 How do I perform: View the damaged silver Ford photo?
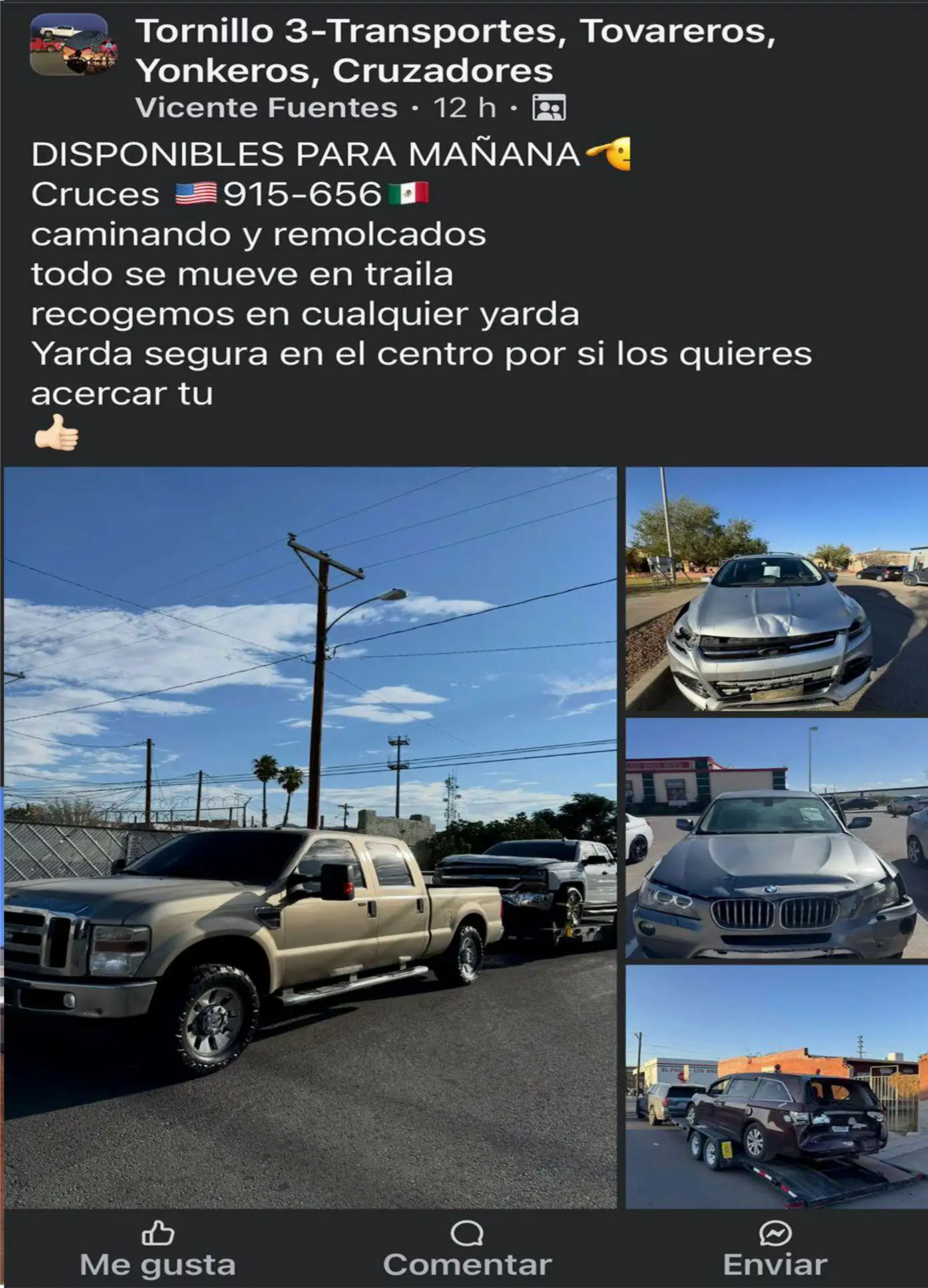tap(776, 589)
